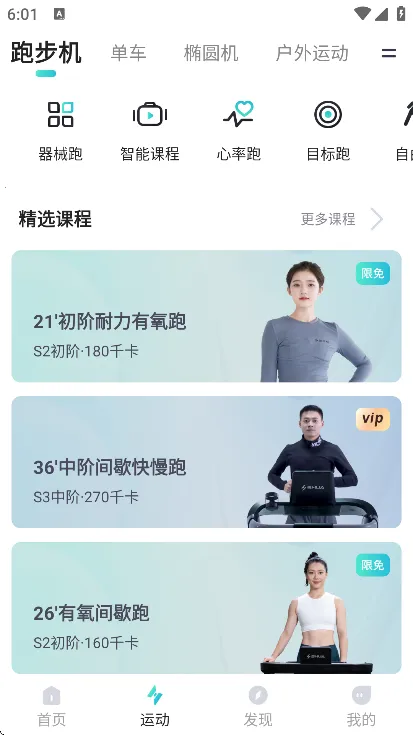
Task: Go to the 首页 tab
Action: [x=52, y=706]
